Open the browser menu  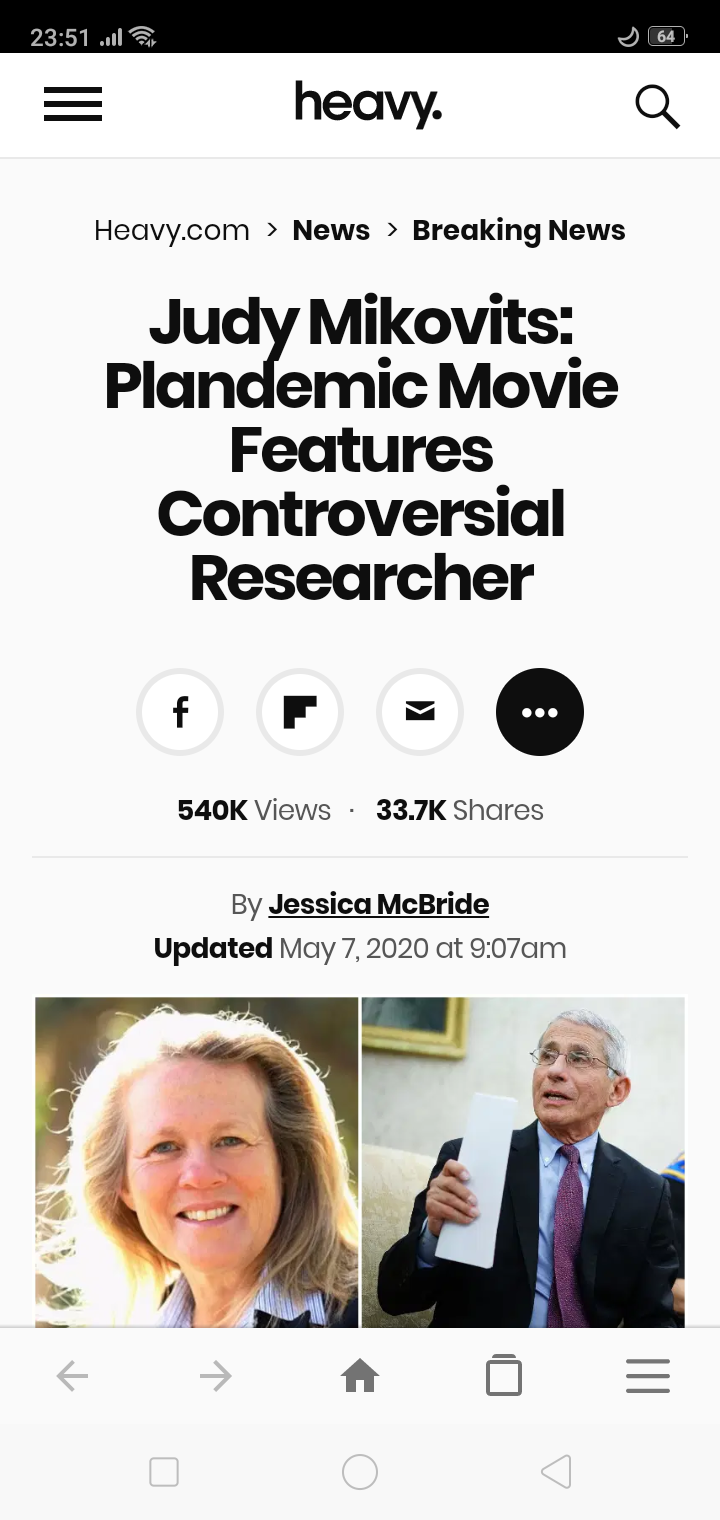647,1377
